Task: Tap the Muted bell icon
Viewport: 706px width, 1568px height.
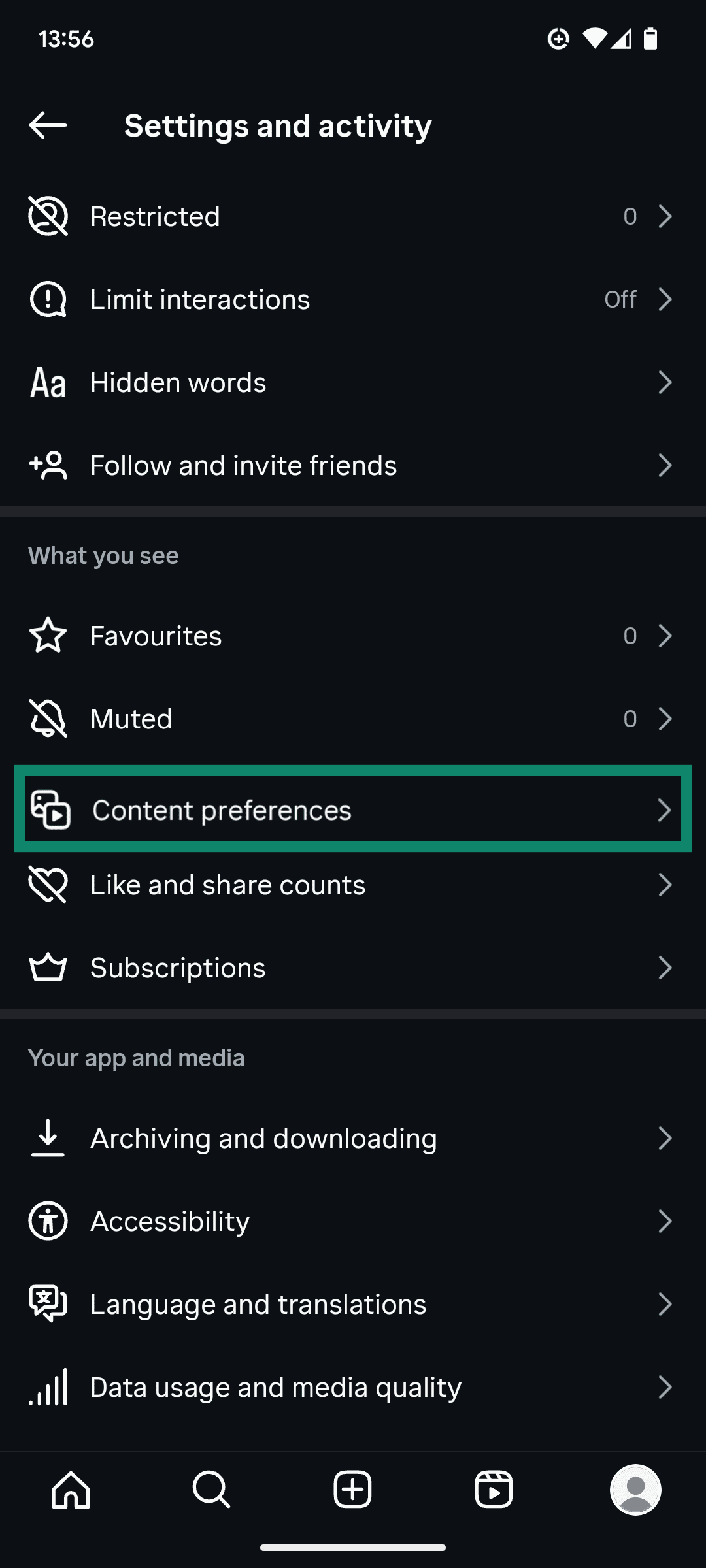Action: tap(48, 719)
